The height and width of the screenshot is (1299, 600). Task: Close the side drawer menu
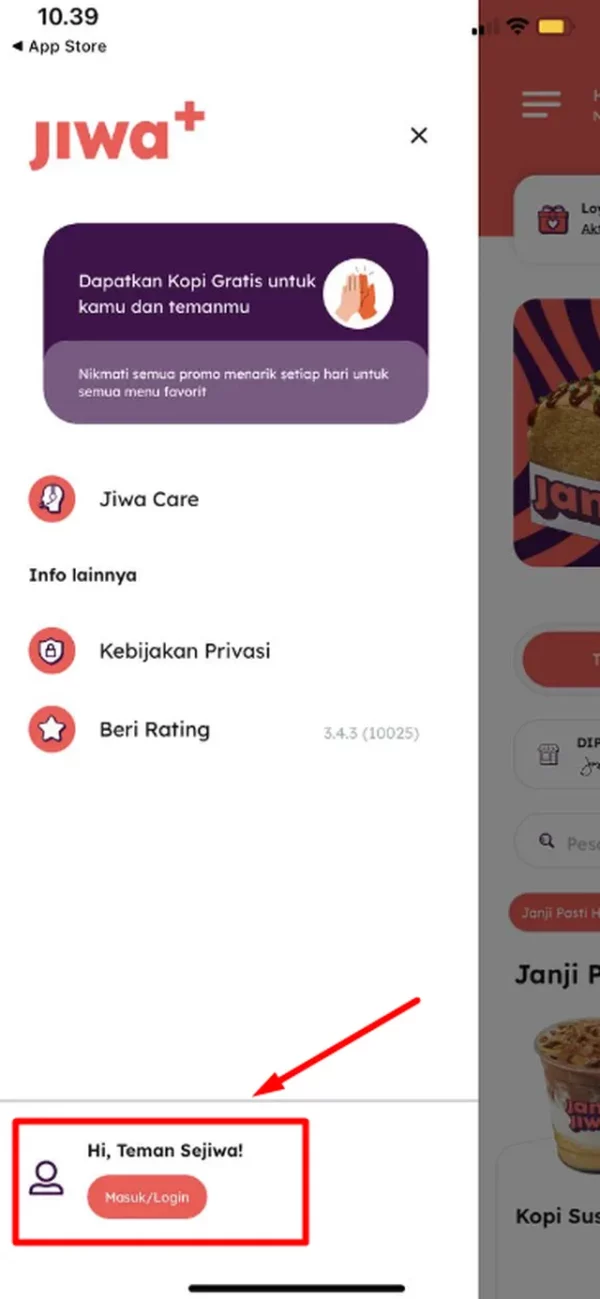pyautogui.click(x=419, y=136)
